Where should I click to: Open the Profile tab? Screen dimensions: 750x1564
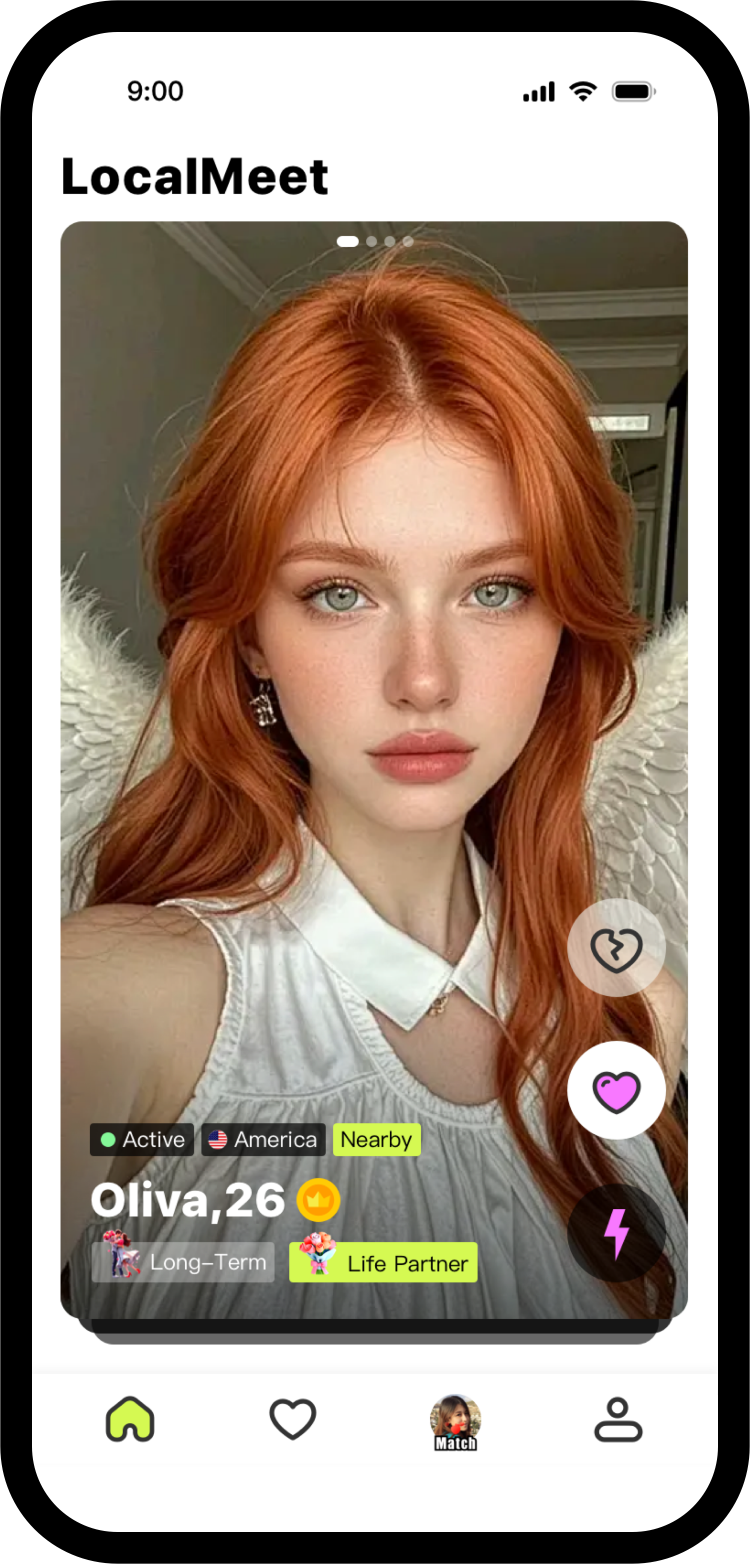[x=618, y=1419]
